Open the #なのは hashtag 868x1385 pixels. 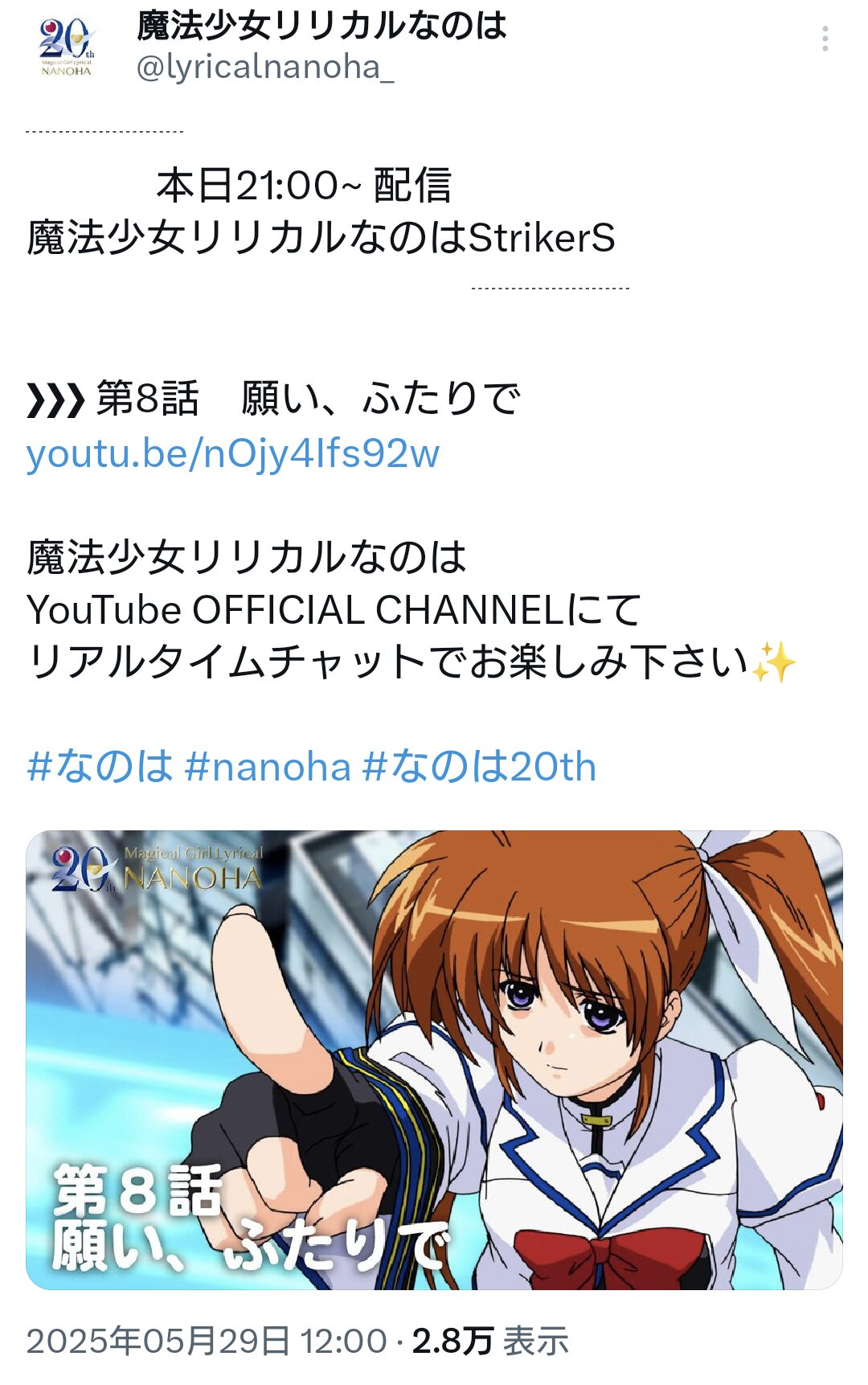coord(100,766)
